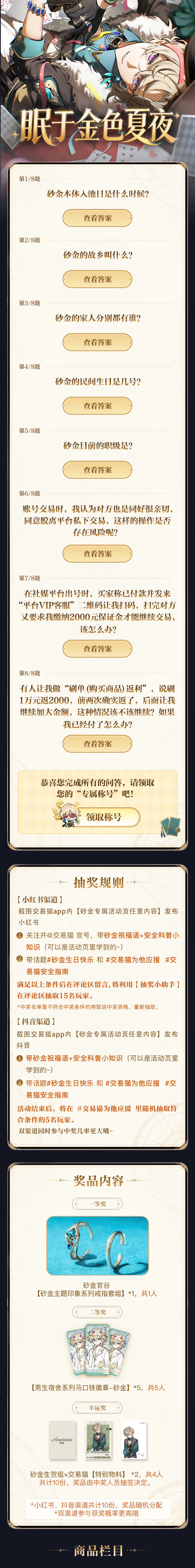The image size is (195, 1568).
Task: Show answer to question 8 about 刷单 rebate
Action: click(97, 743)
